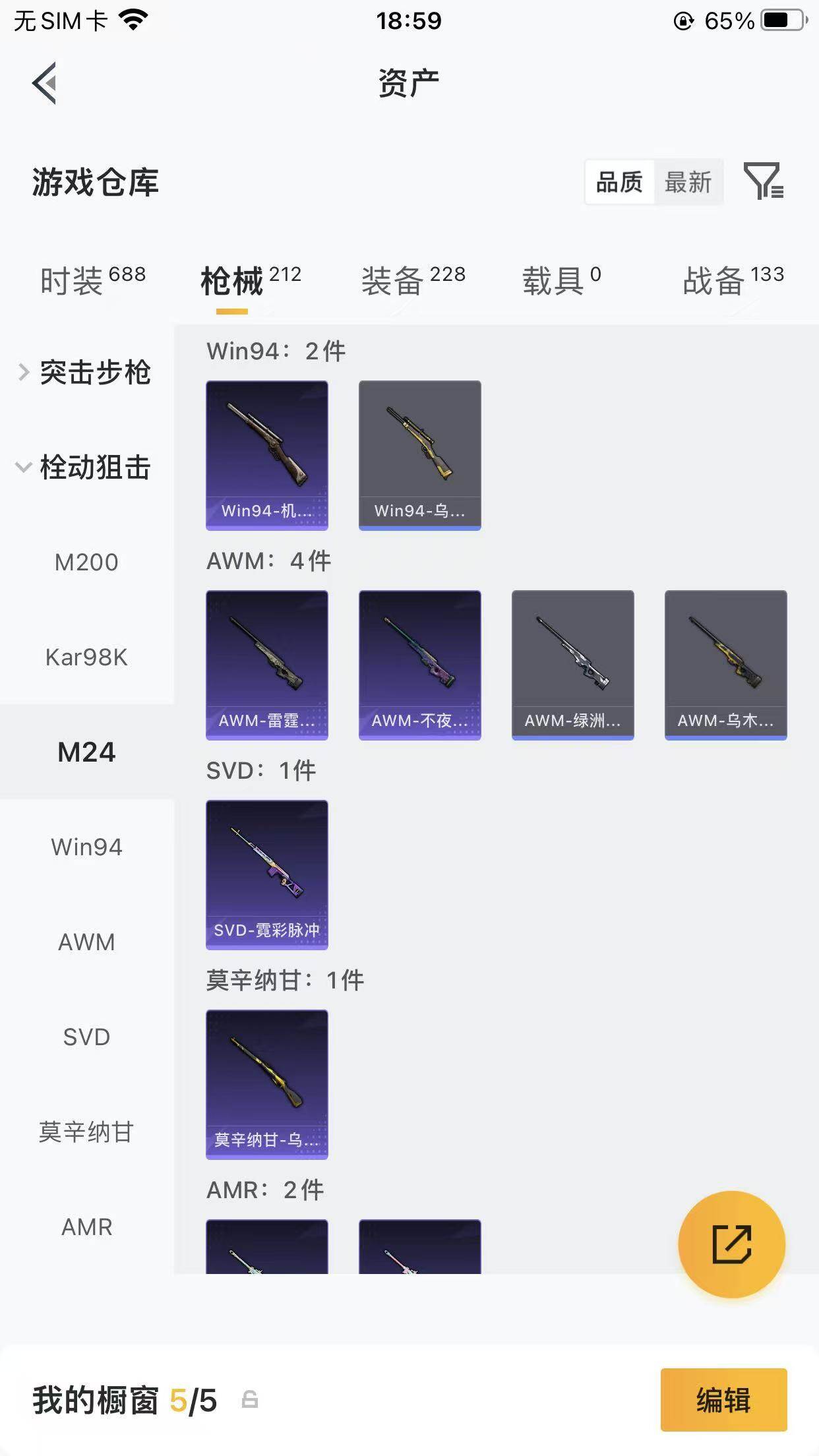Open the SVD-霓彩脉冲 thumbnail
The image size is (819, 1456).
[266, 875]
